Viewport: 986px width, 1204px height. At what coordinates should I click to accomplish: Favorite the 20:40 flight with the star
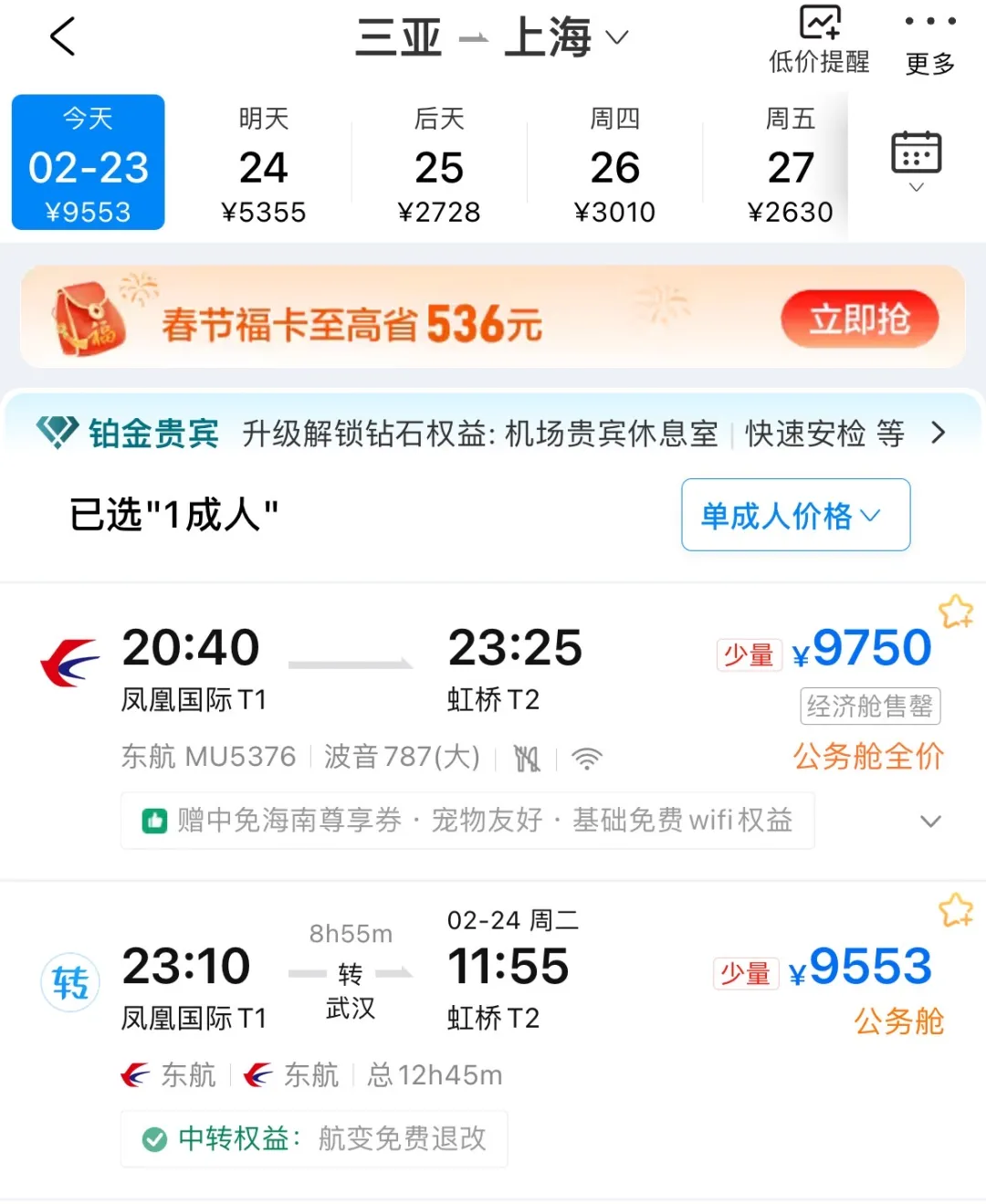956,612
